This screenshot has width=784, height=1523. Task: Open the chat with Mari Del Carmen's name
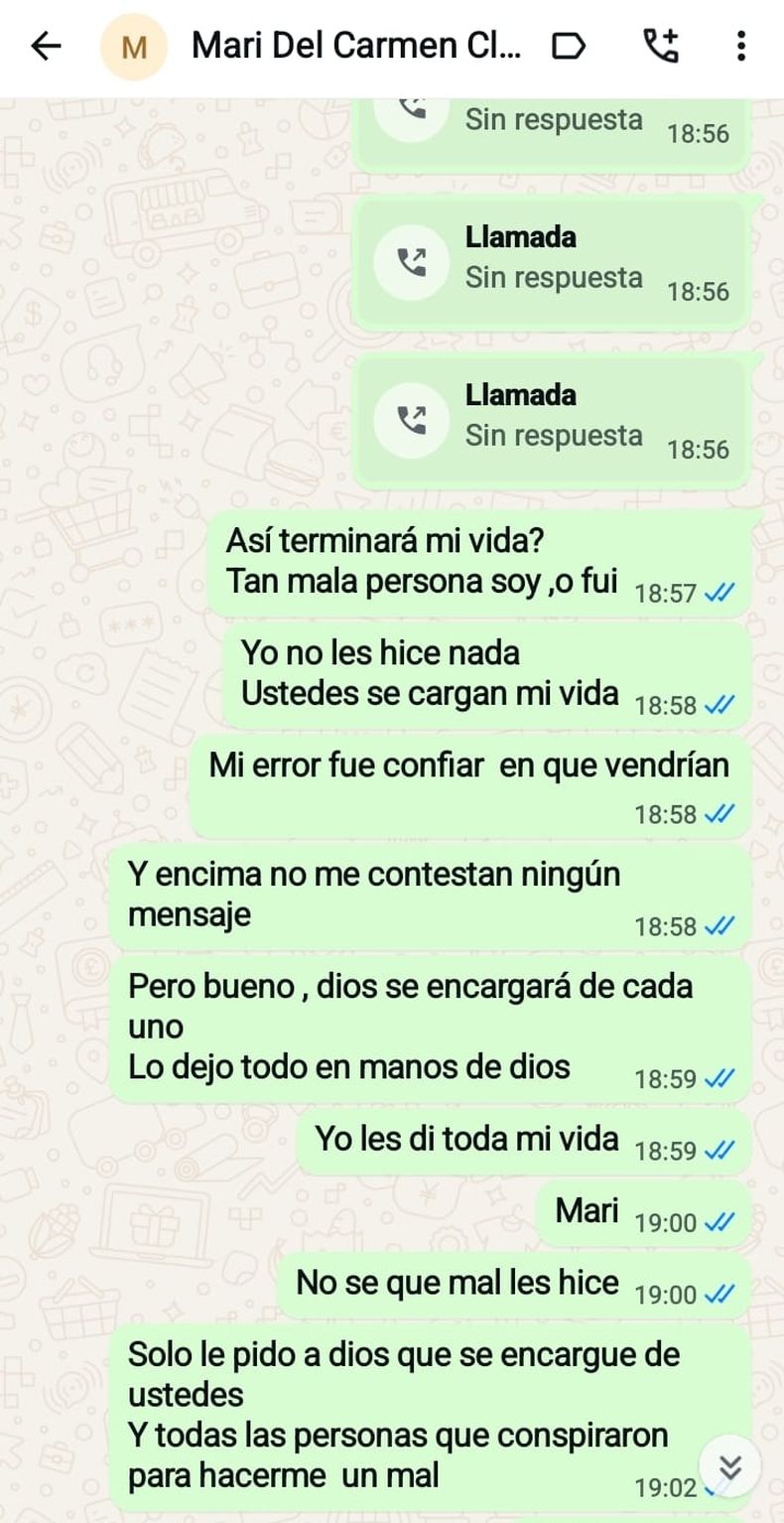(347, 46)
